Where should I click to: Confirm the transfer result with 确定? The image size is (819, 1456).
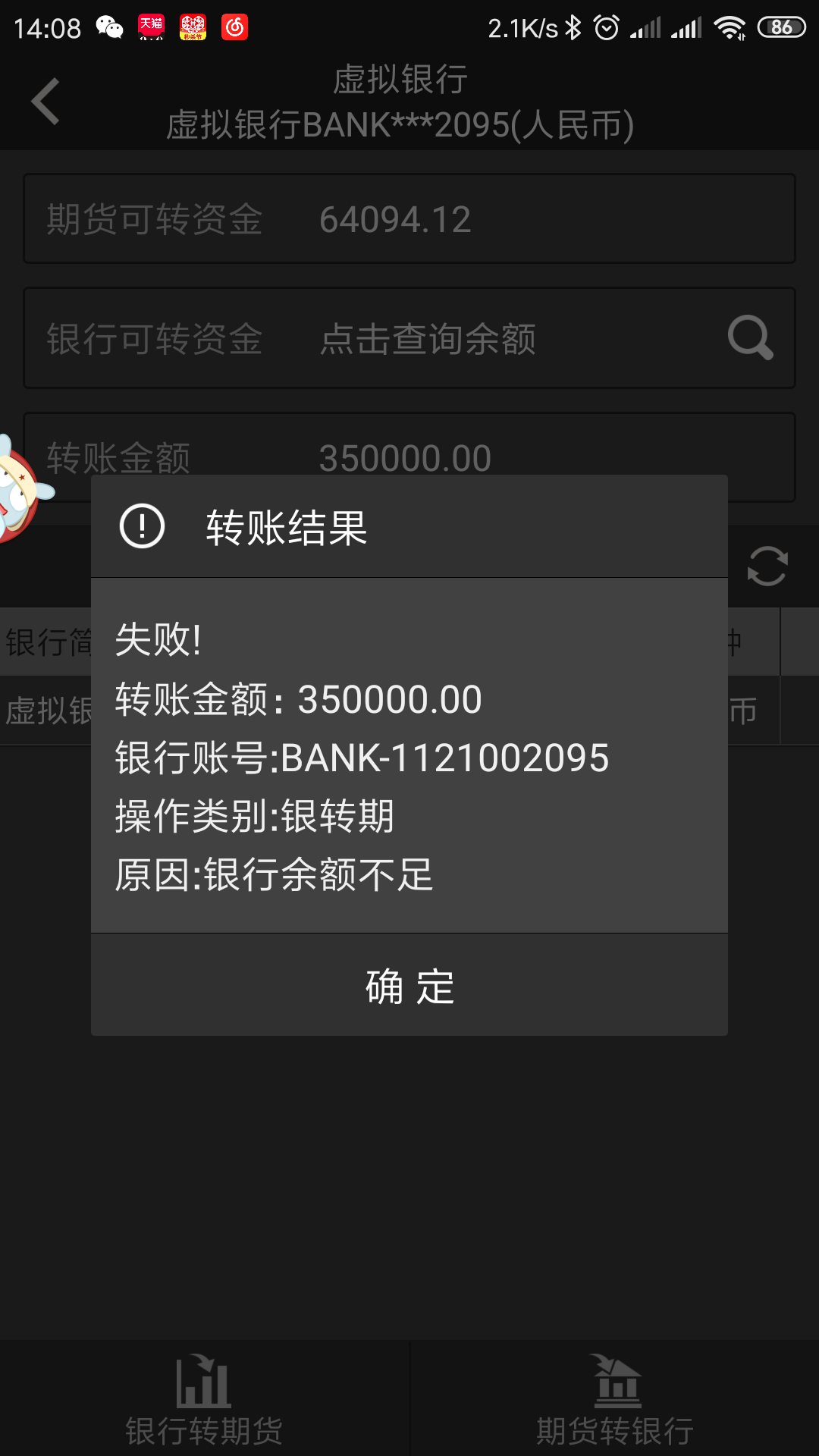coord(409,986)
